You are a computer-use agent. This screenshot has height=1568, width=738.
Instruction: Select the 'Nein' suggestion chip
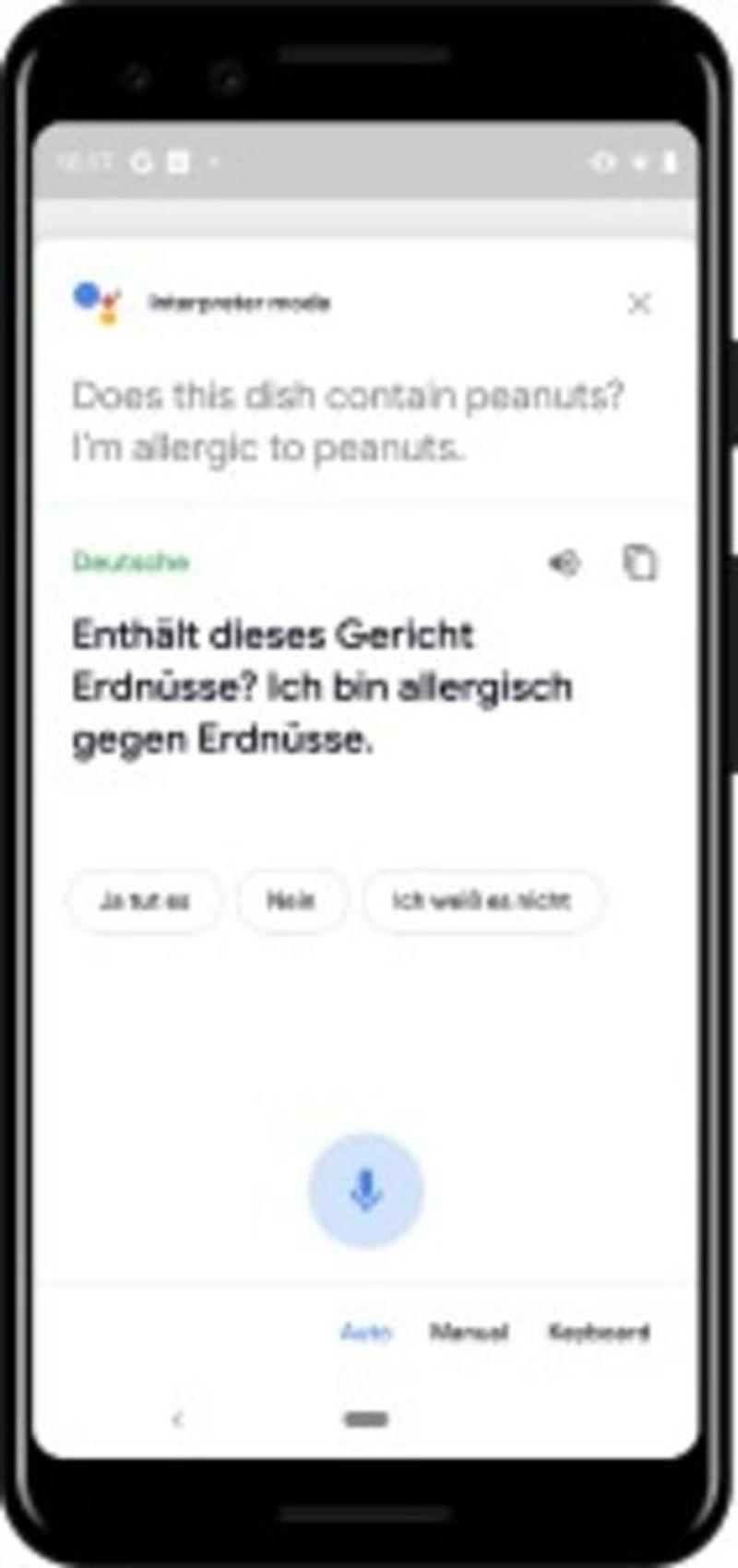click(292, 901)
